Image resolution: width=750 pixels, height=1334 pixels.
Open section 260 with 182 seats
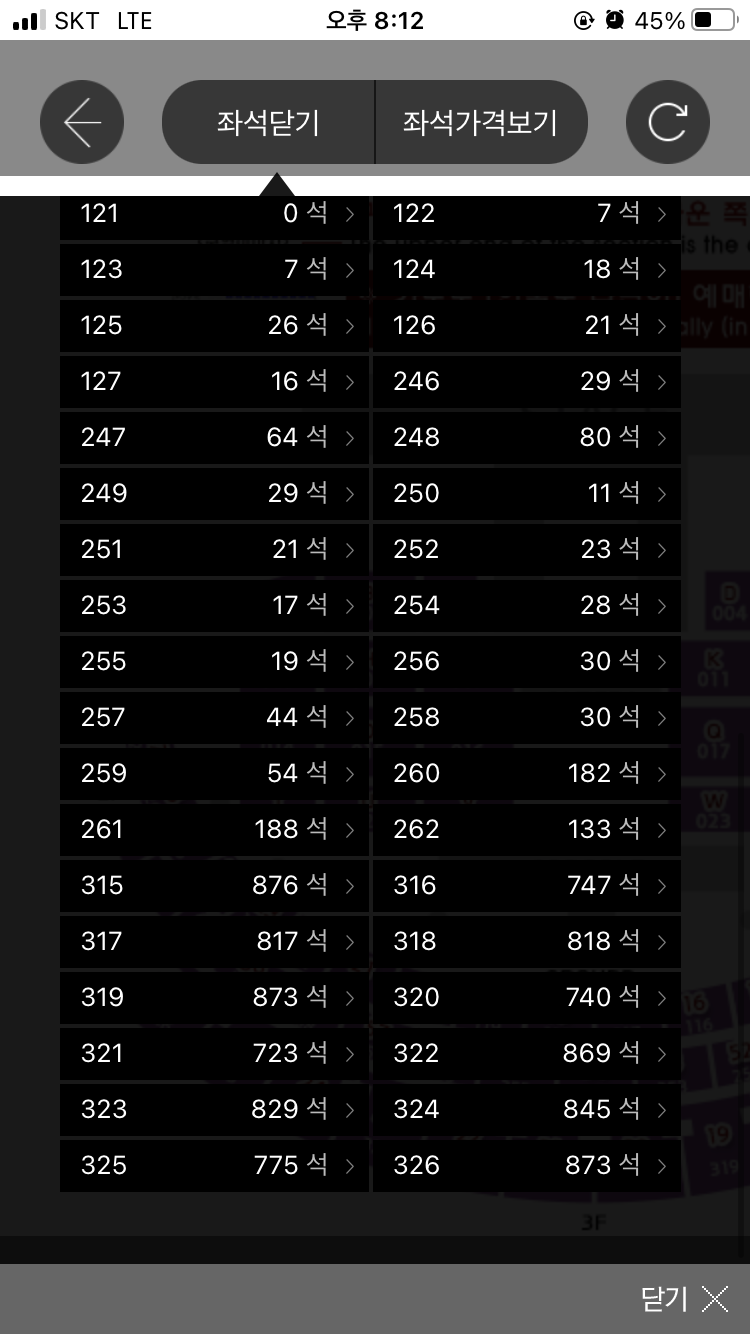(526, 773)
